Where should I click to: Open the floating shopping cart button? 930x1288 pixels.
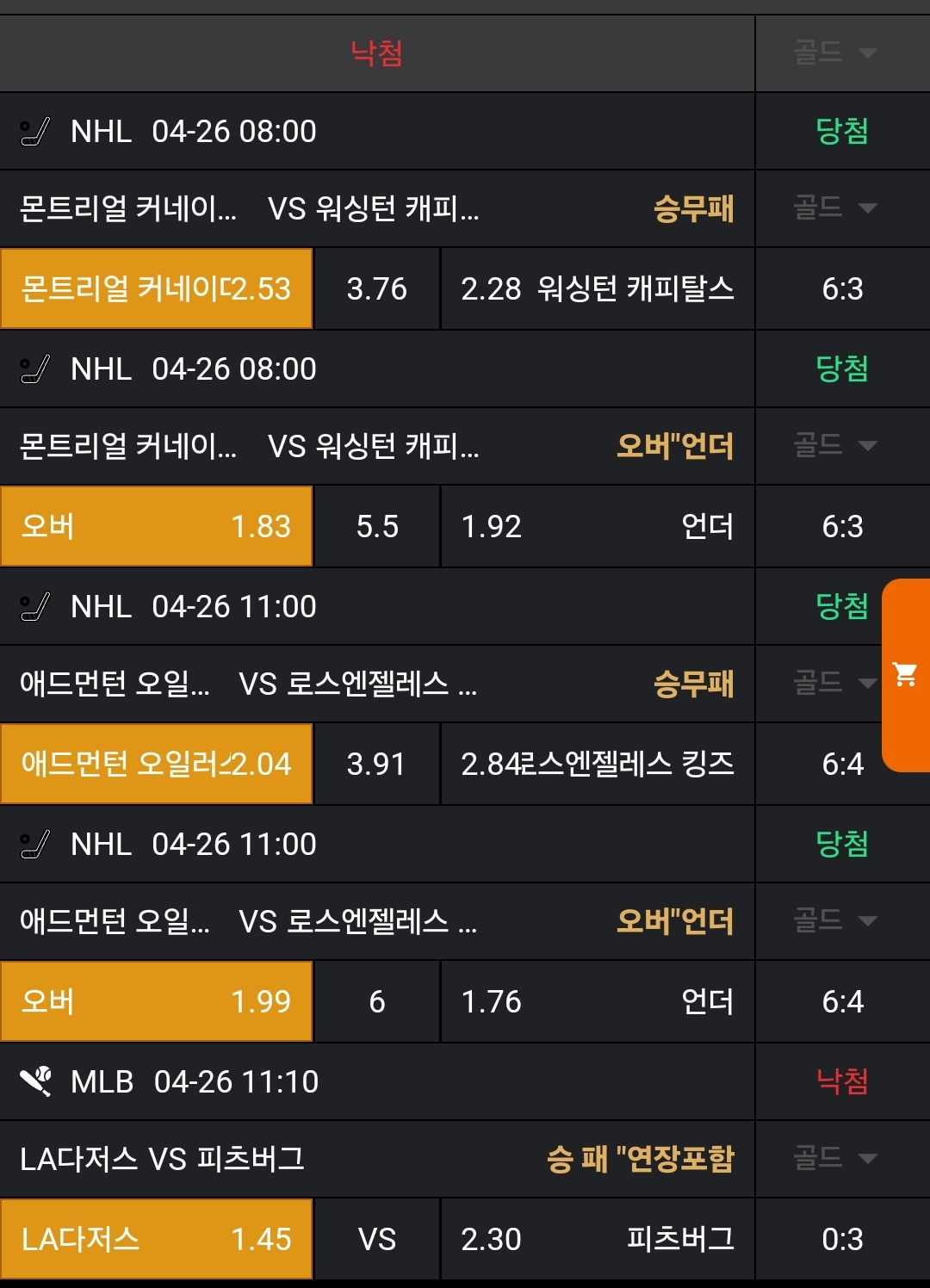click(905, 675)
